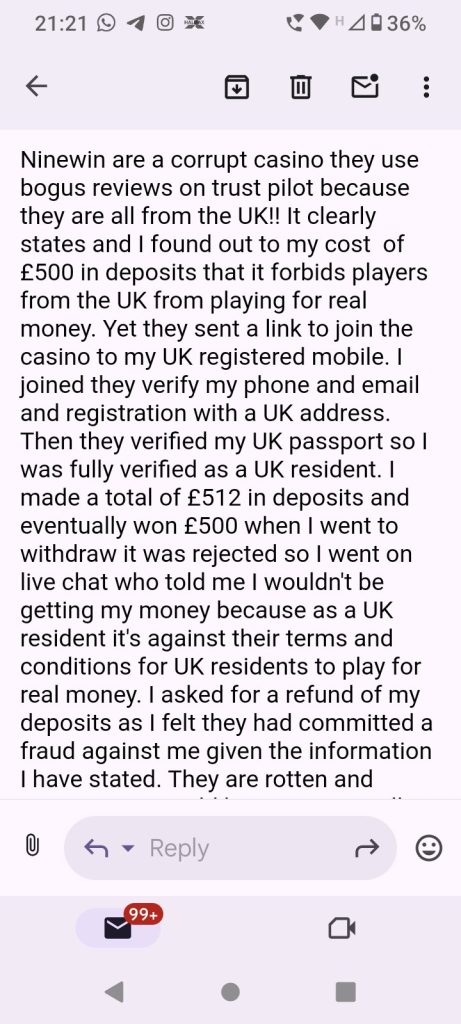Image resolution: width=461 pixels, height=1024 pixels.
Task: Switch to the Meet video tab
Action: click(x=342, y=928)
